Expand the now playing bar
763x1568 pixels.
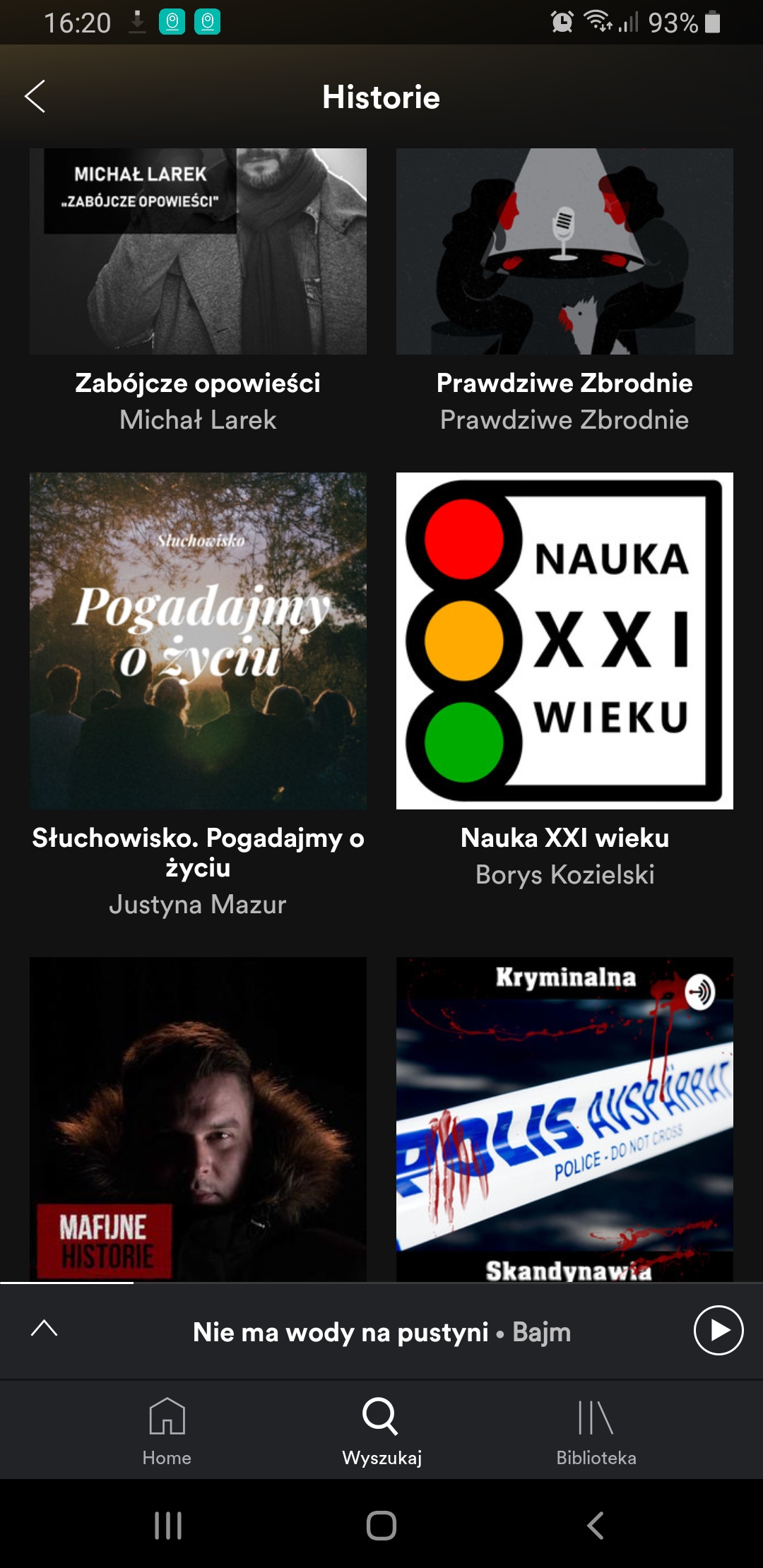tap(45, 1329)
